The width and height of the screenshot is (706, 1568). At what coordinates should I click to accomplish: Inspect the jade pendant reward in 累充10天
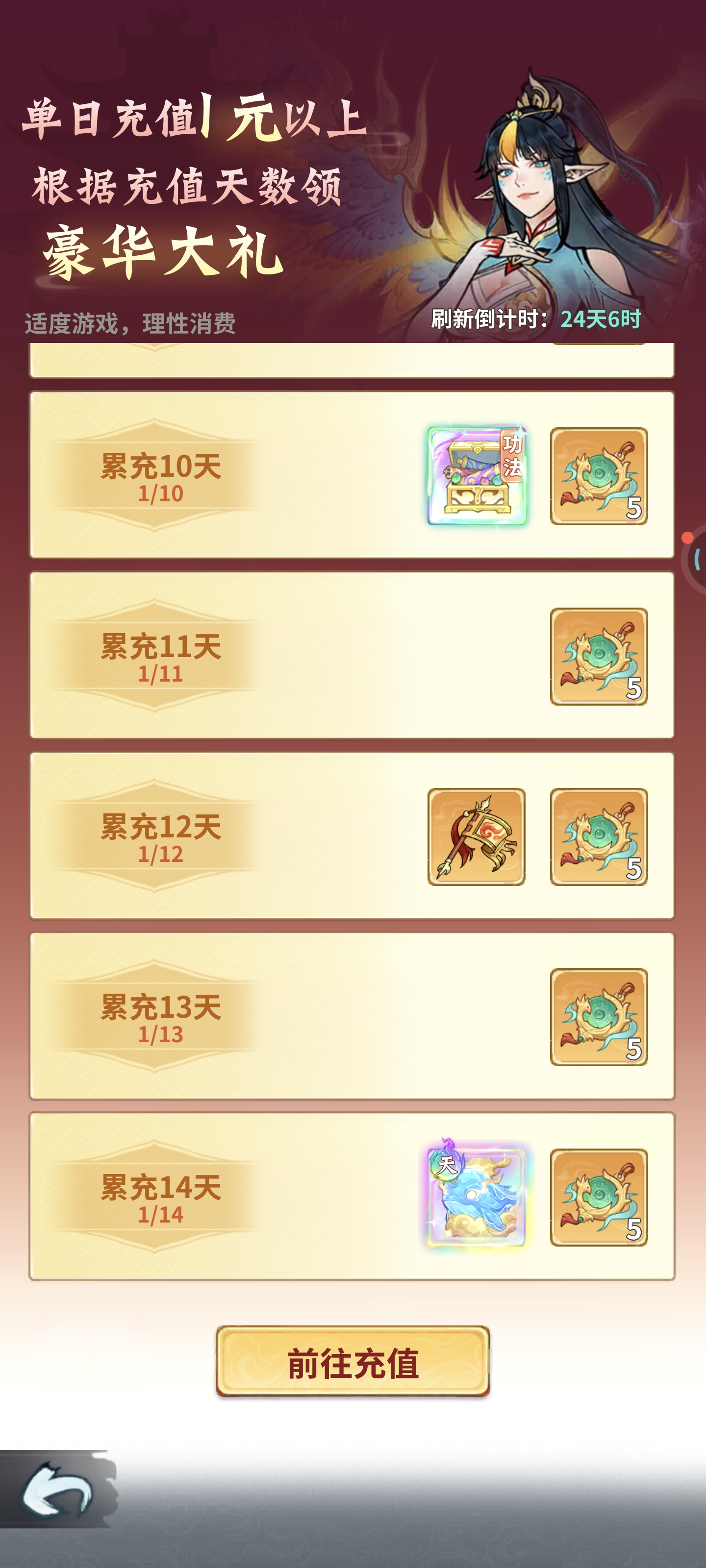tap(599, 476)
